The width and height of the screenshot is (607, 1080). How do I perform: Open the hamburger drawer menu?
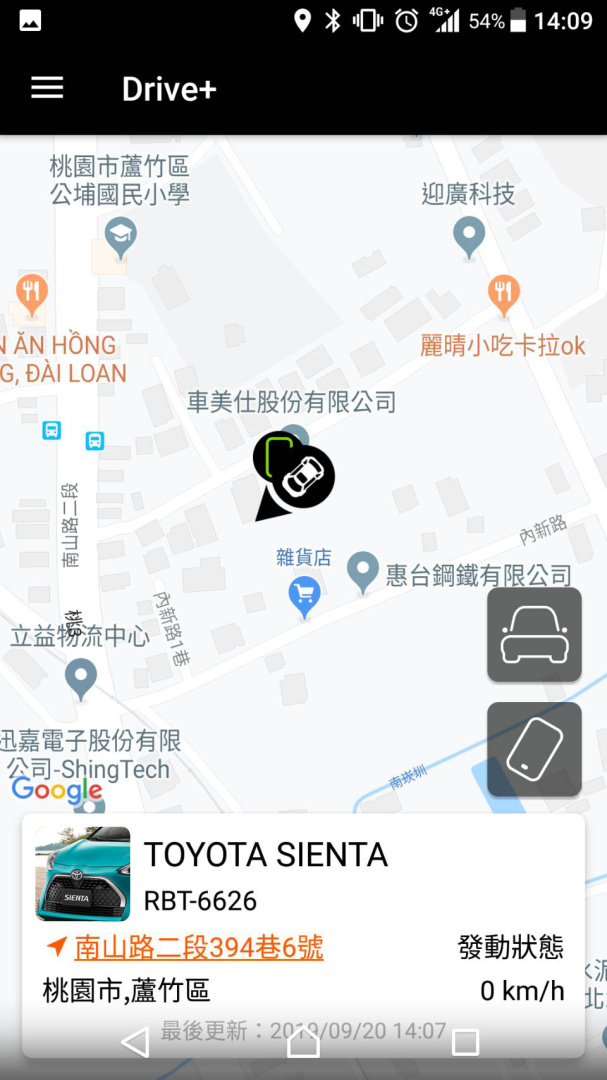[x=47, y=88]
